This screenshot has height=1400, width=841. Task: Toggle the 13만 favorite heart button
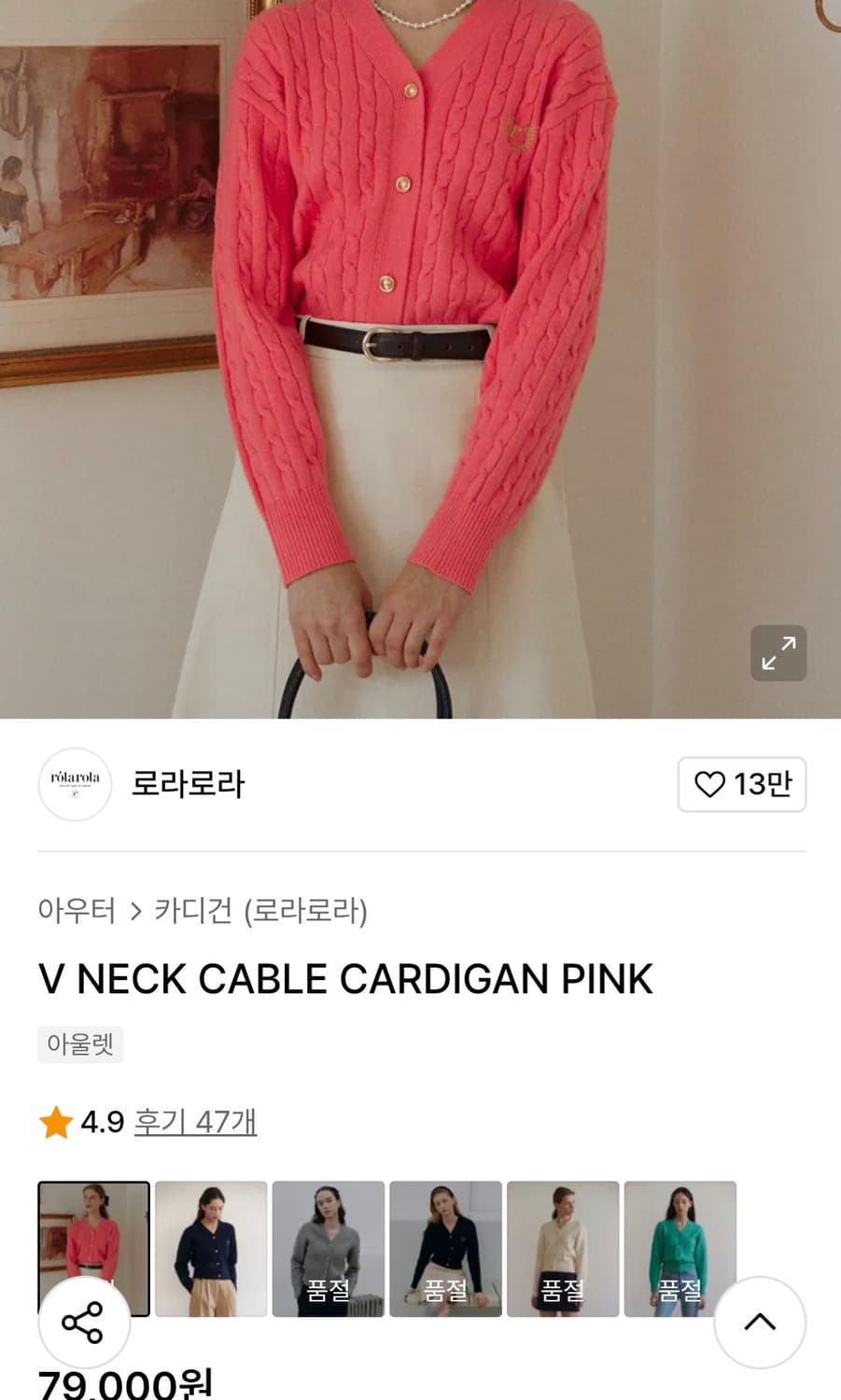tap(742, 785)
